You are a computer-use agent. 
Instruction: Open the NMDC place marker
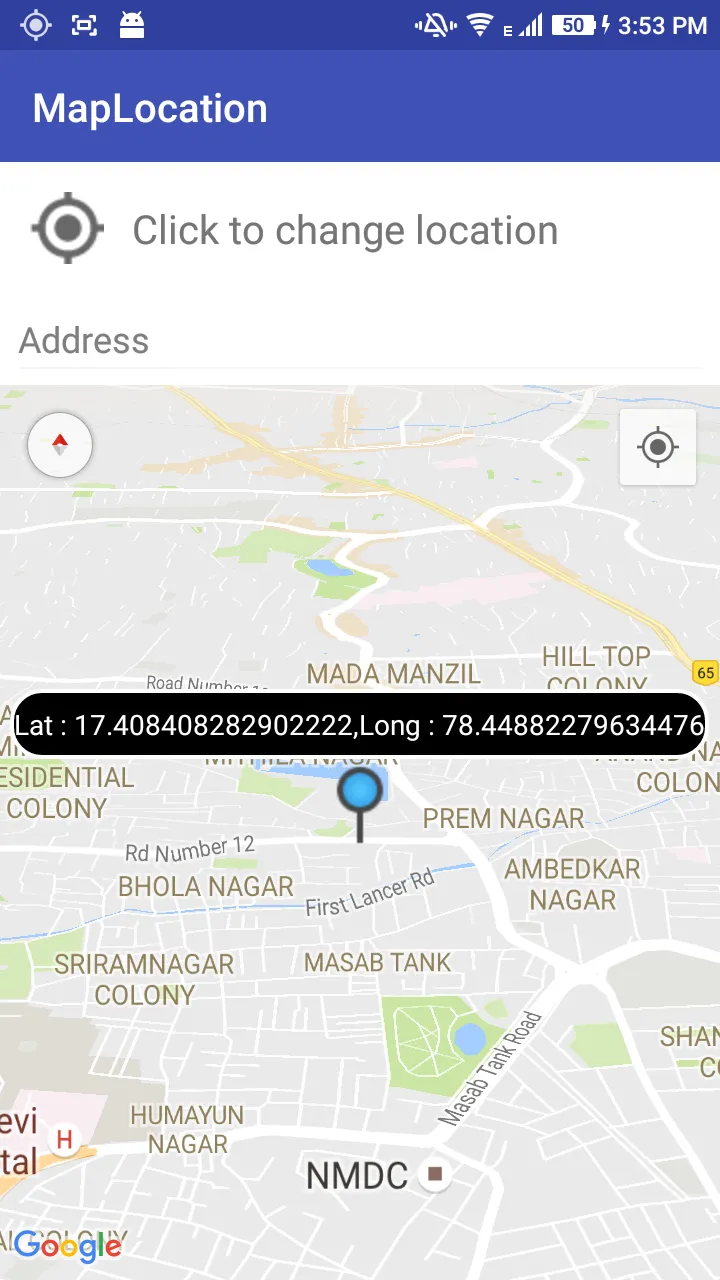click(435, 1174)
